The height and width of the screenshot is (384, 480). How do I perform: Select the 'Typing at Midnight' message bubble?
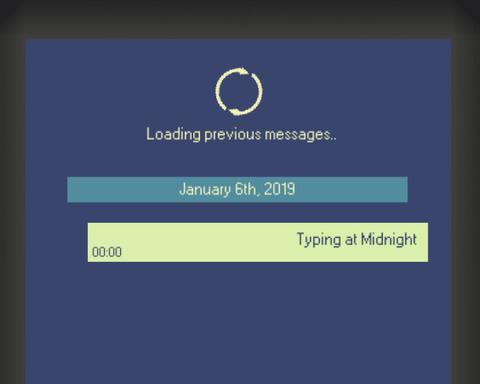pyautogui.click(x=258, y=242)
